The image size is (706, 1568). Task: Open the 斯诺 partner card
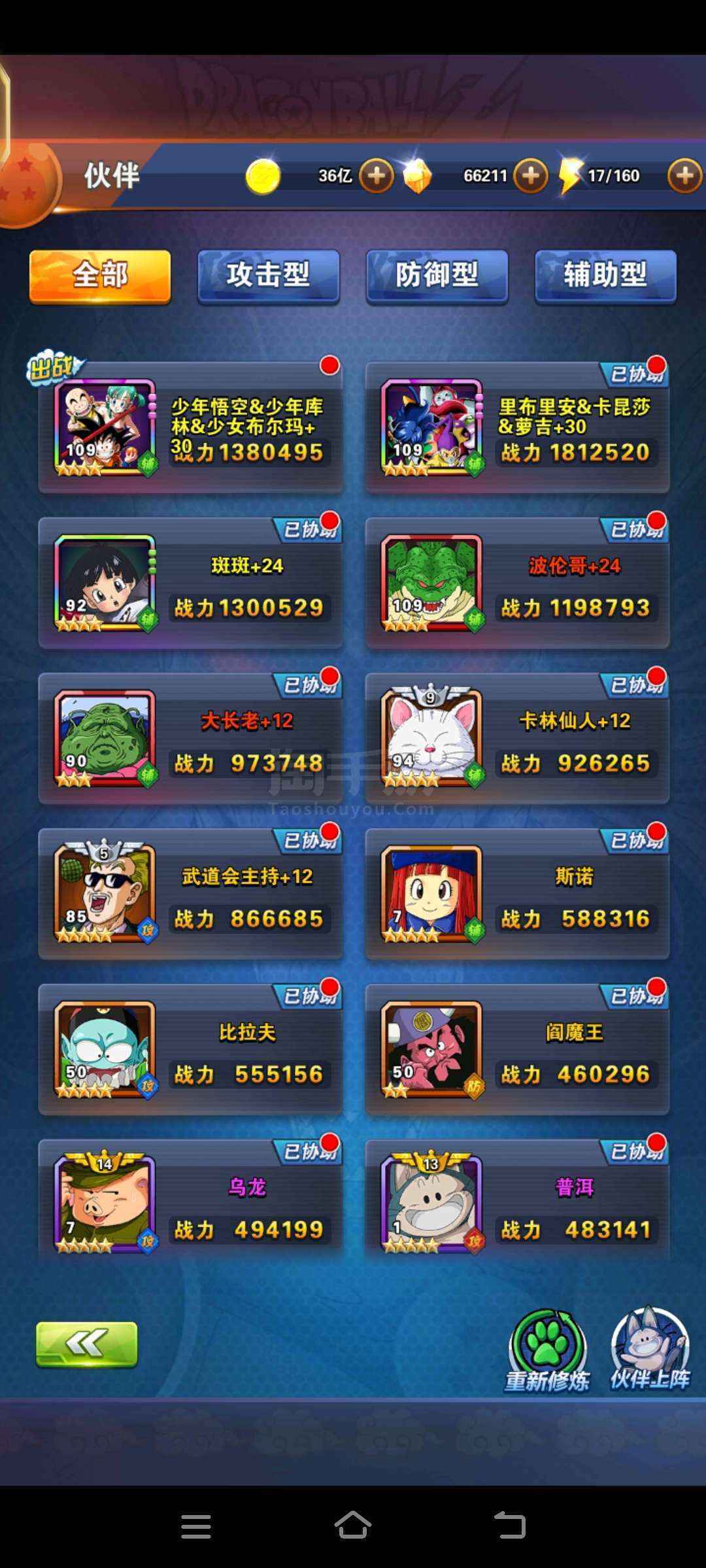click(x=517, y=894)
